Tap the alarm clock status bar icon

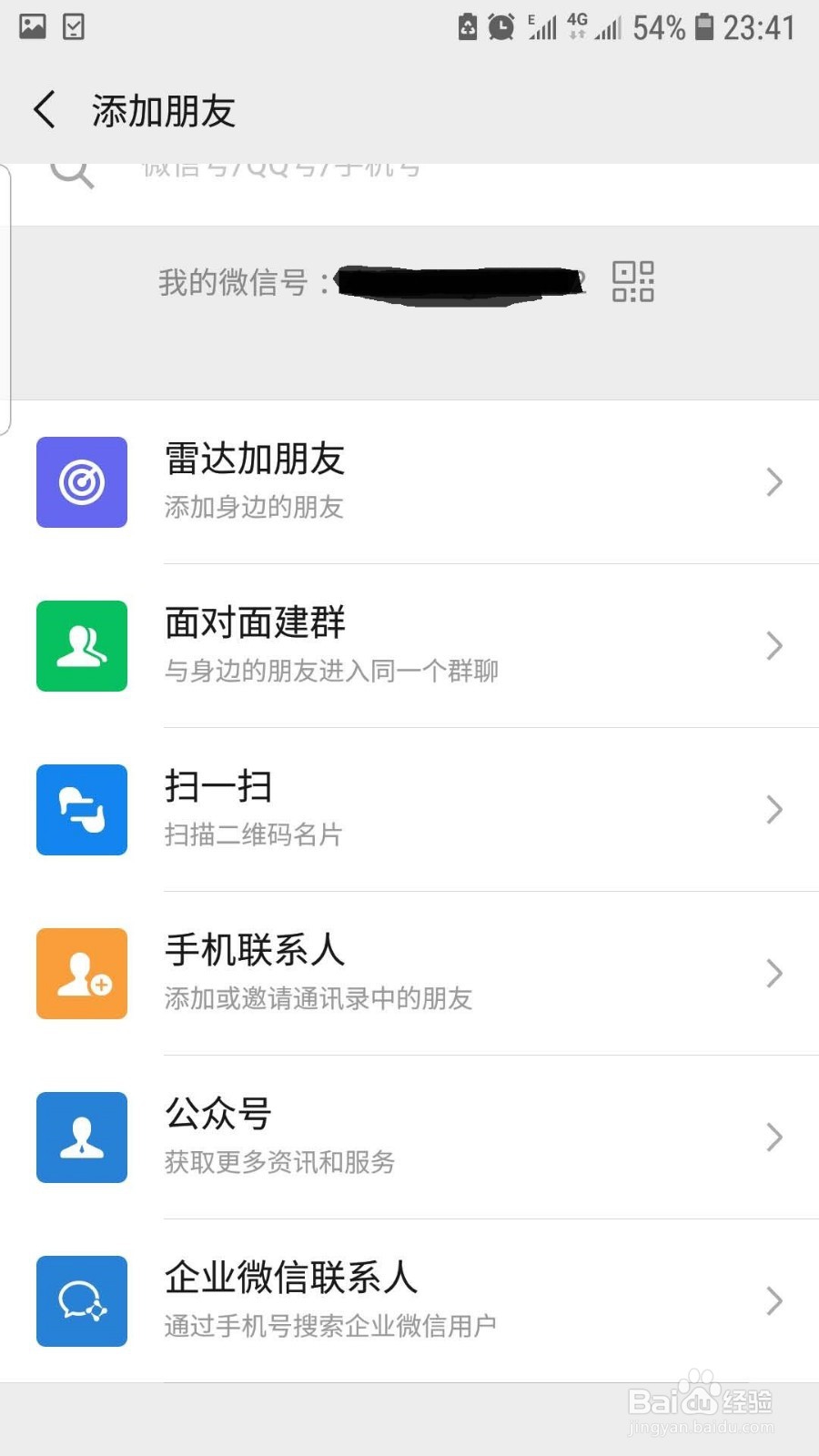point(500,27)
